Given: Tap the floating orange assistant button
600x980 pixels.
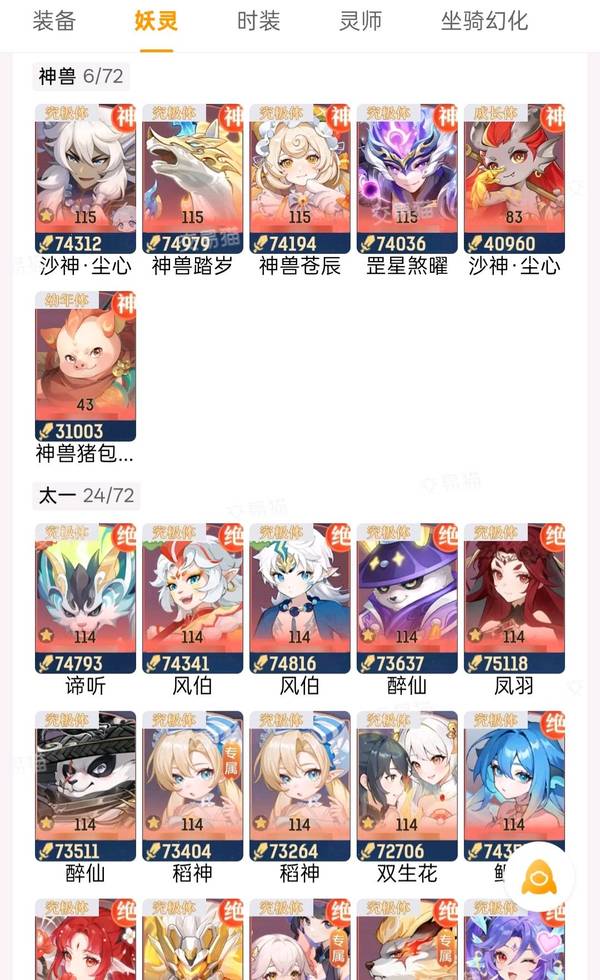Looking at the screenshot, I should tap(540, 878).
